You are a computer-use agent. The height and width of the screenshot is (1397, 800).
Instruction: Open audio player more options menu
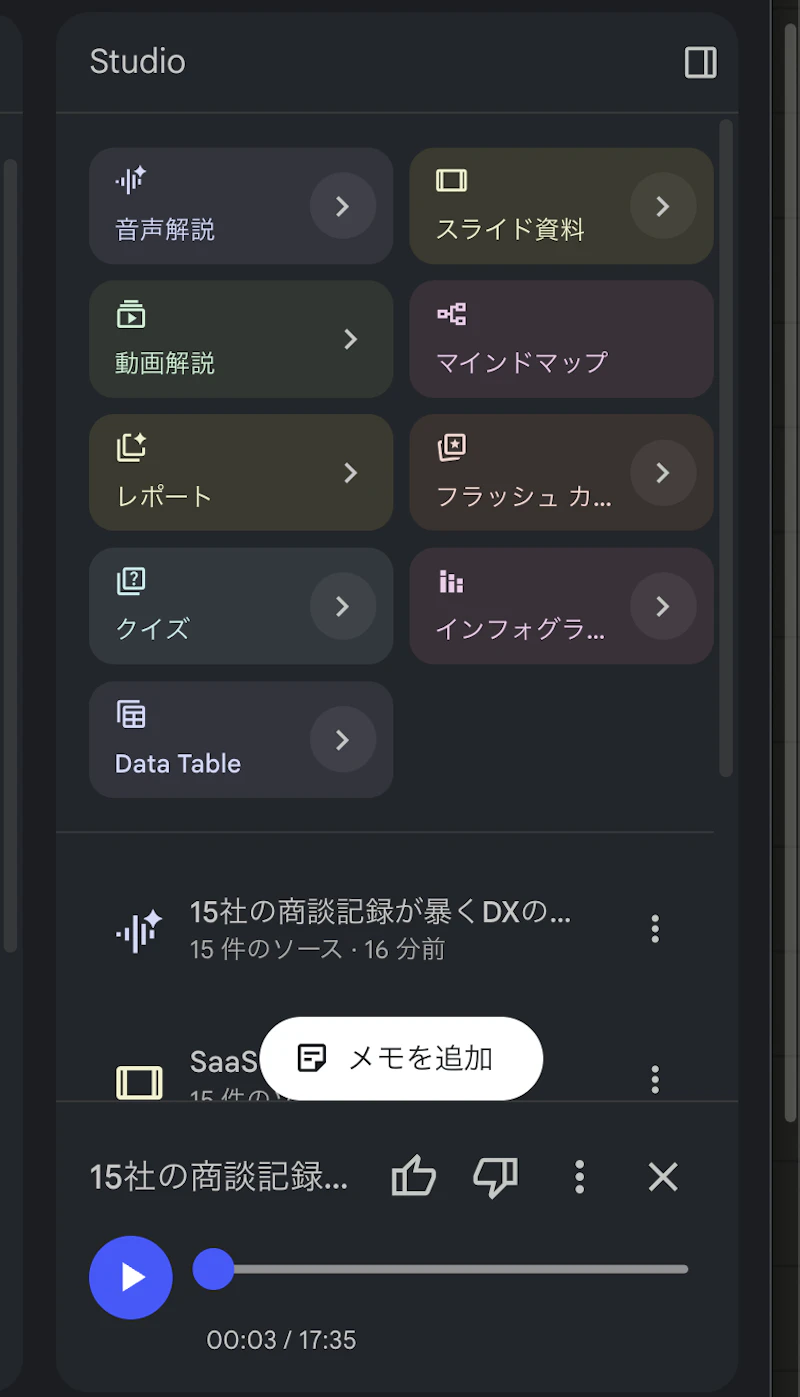pos(579,1177)
